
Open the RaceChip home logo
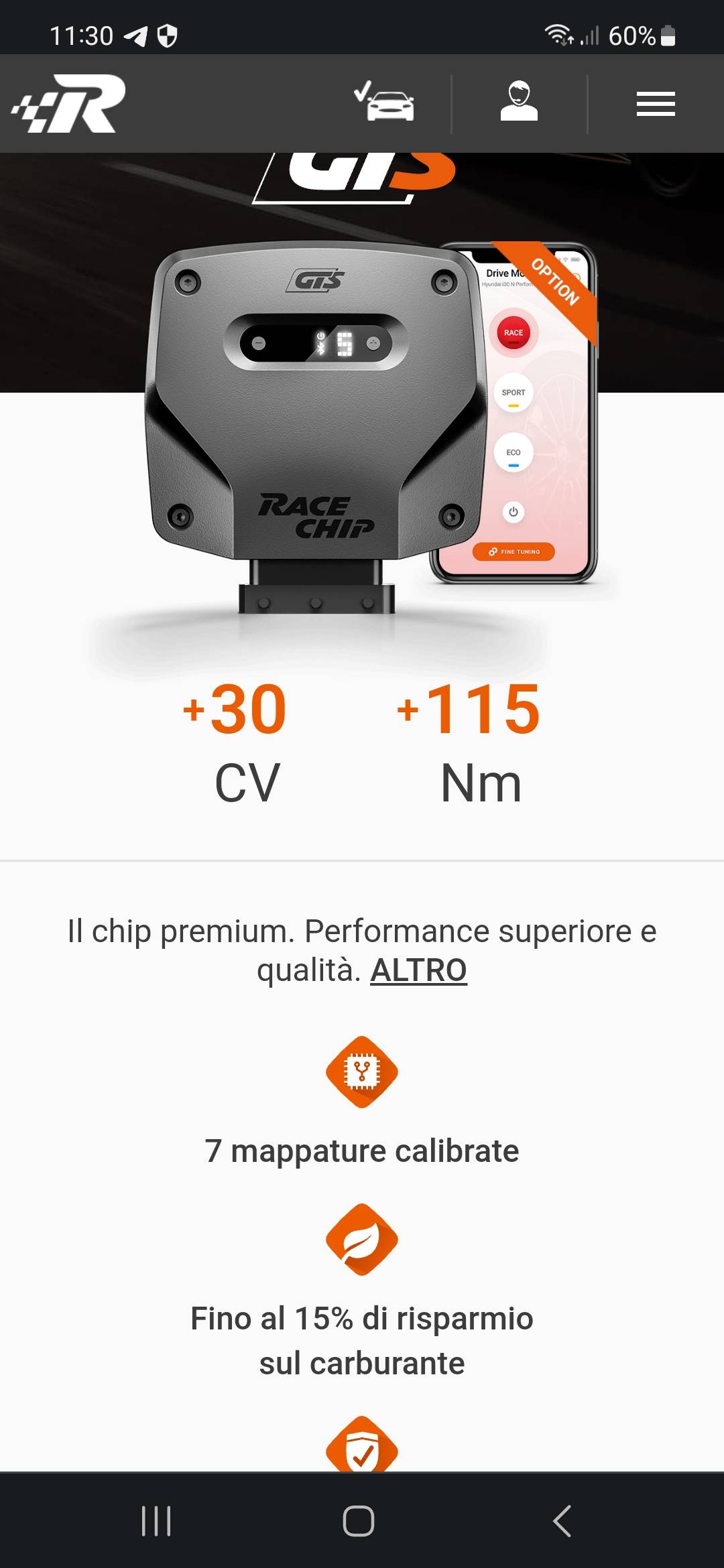point(69,104)
